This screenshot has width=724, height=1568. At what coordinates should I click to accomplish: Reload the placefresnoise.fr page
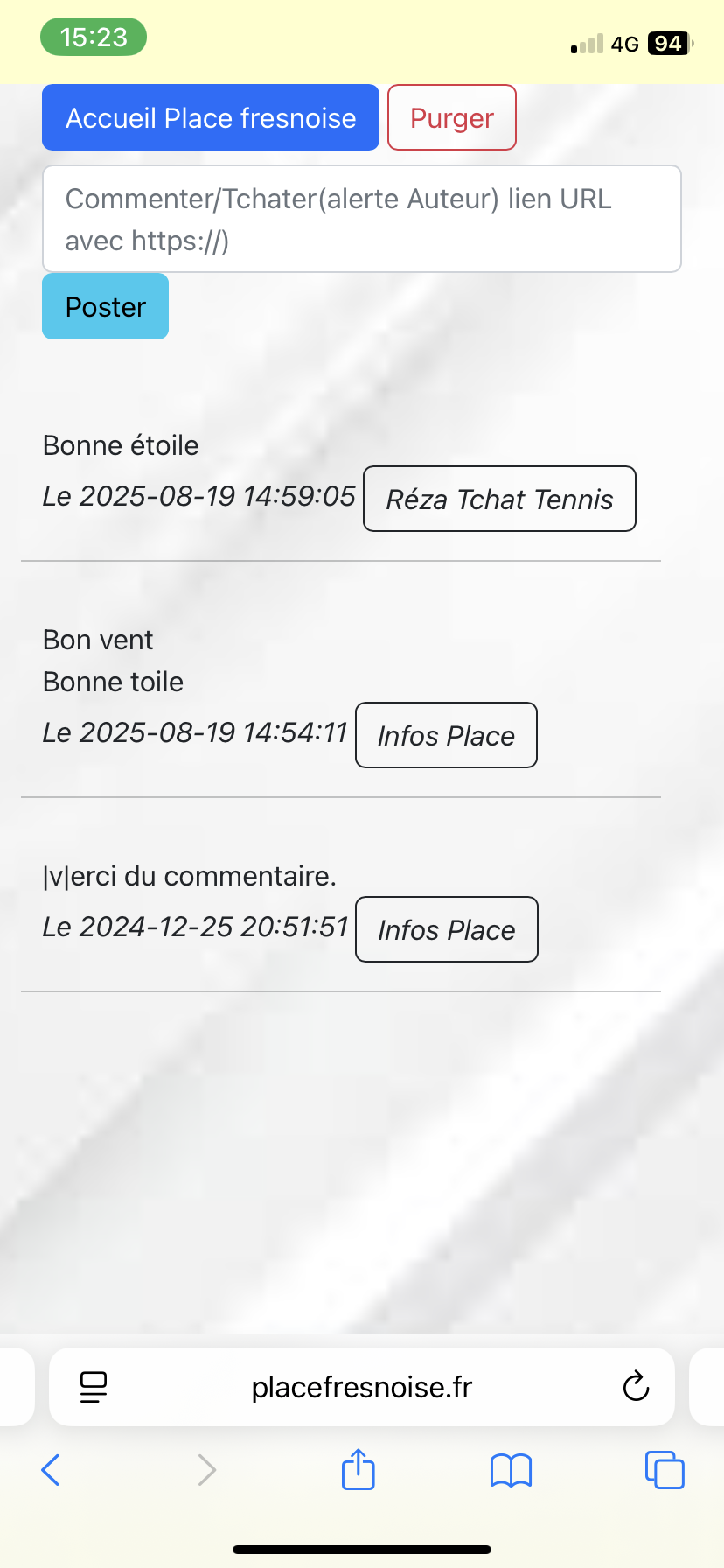[x=636, y=1387]
